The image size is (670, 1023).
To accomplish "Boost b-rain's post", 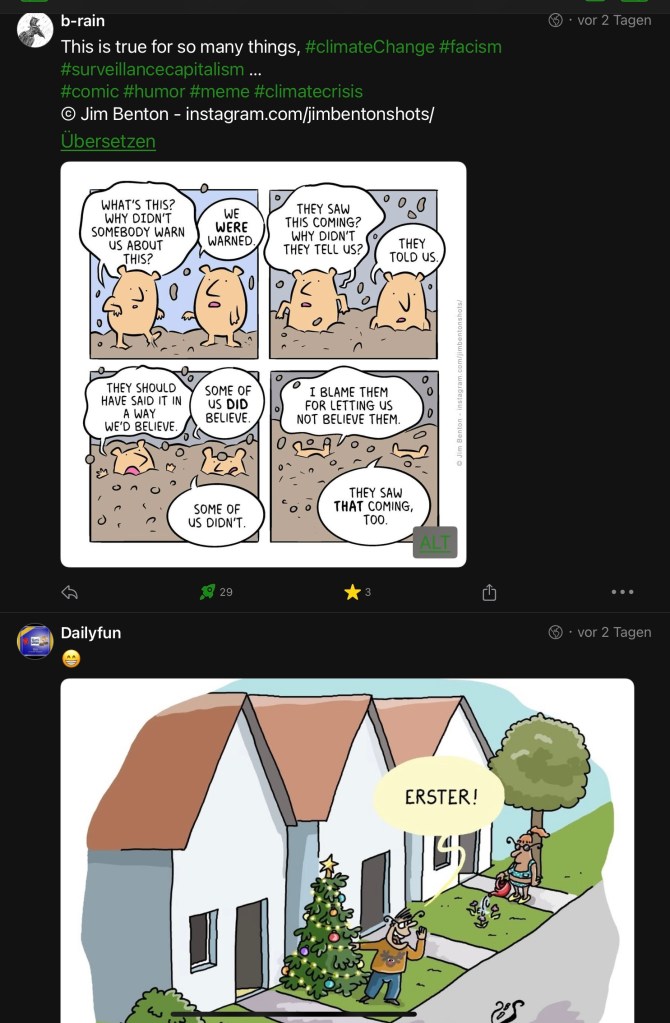I will pyautogui.click(x=208, y=592).
